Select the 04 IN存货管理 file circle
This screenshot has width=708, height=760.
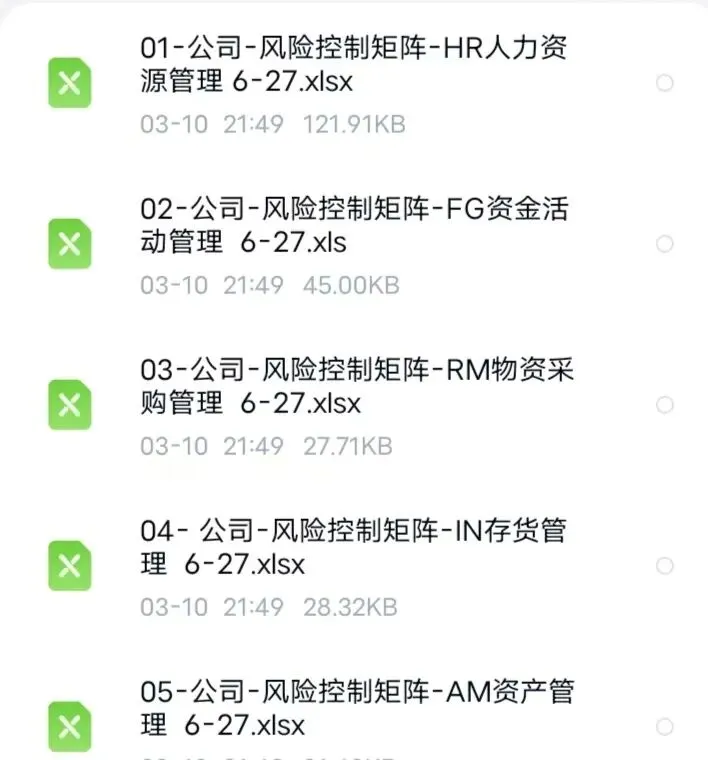pos(664,566)
